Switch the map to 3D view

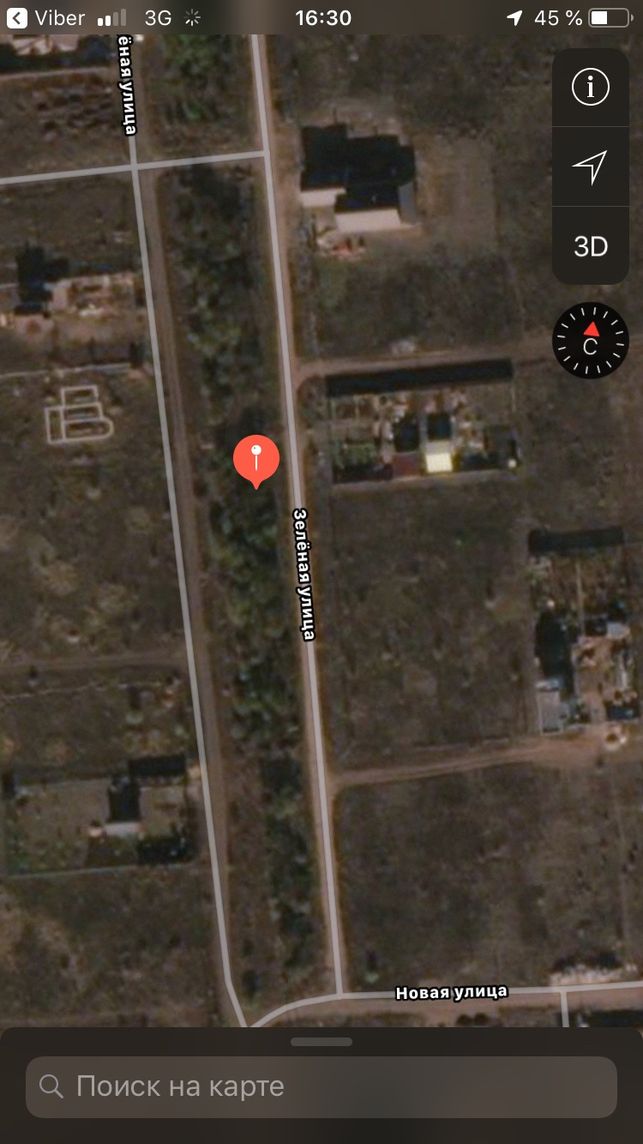click(x=590, y=246)
